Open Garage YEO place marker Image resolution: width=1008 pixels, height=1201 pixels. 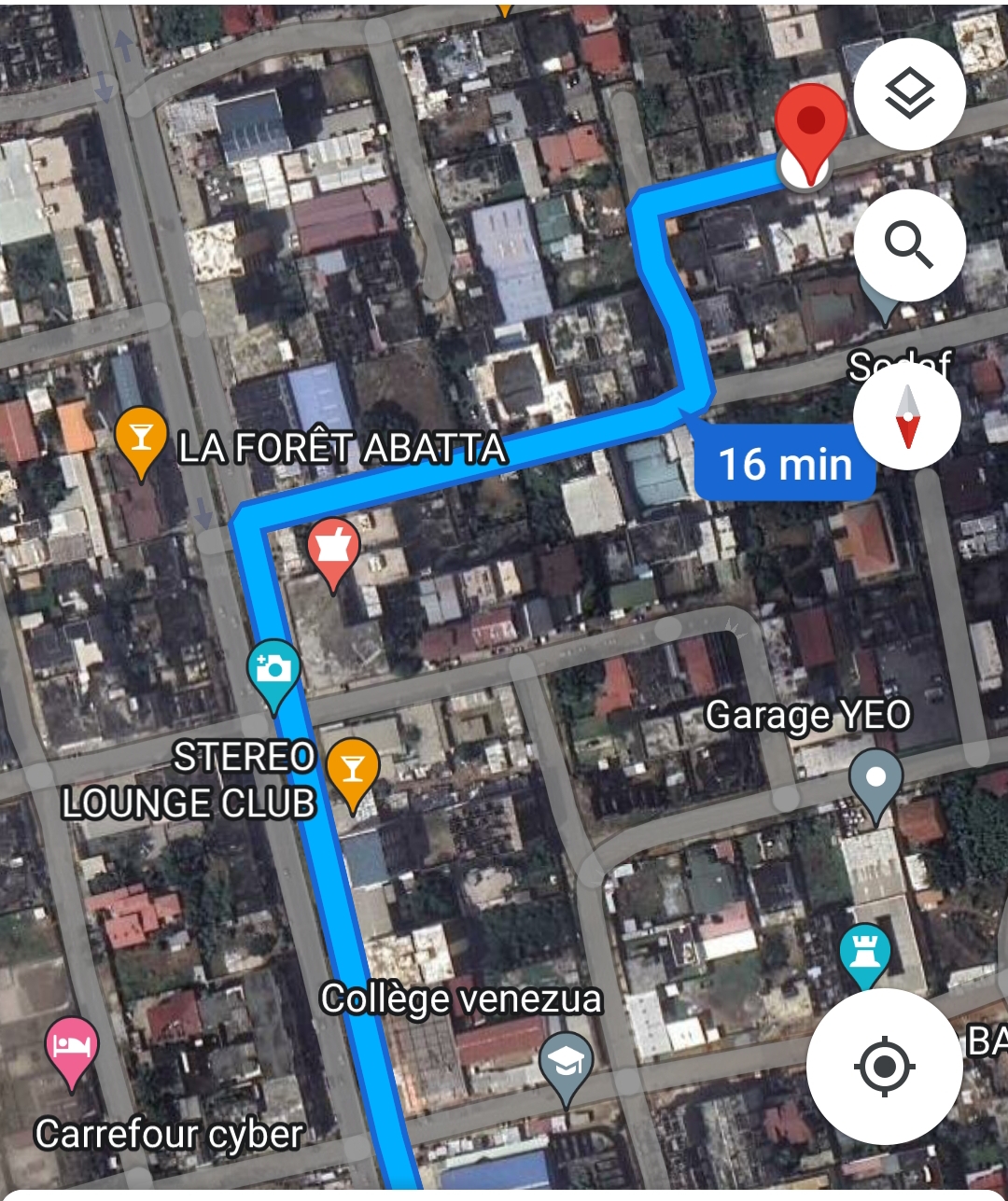(x=875, y=778)
